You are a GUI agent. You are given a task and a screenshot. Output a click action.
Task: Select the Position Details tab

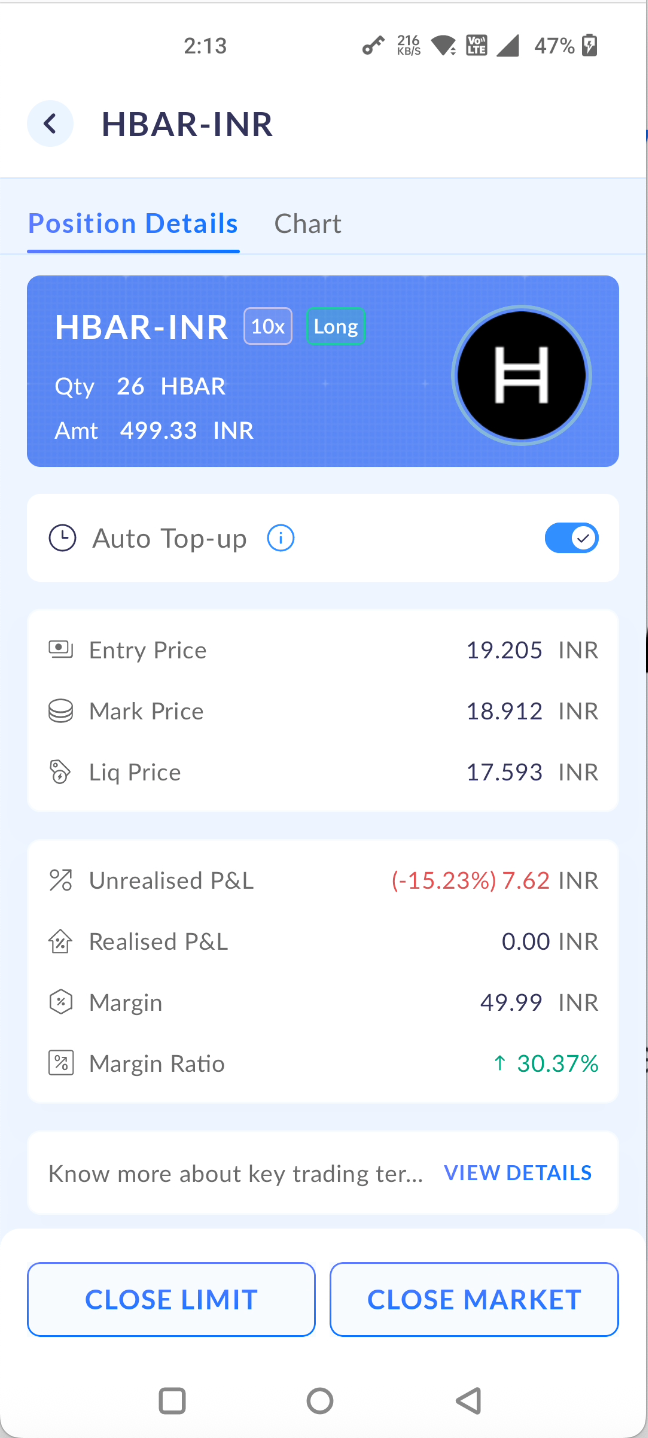click(x=133, y=223)
